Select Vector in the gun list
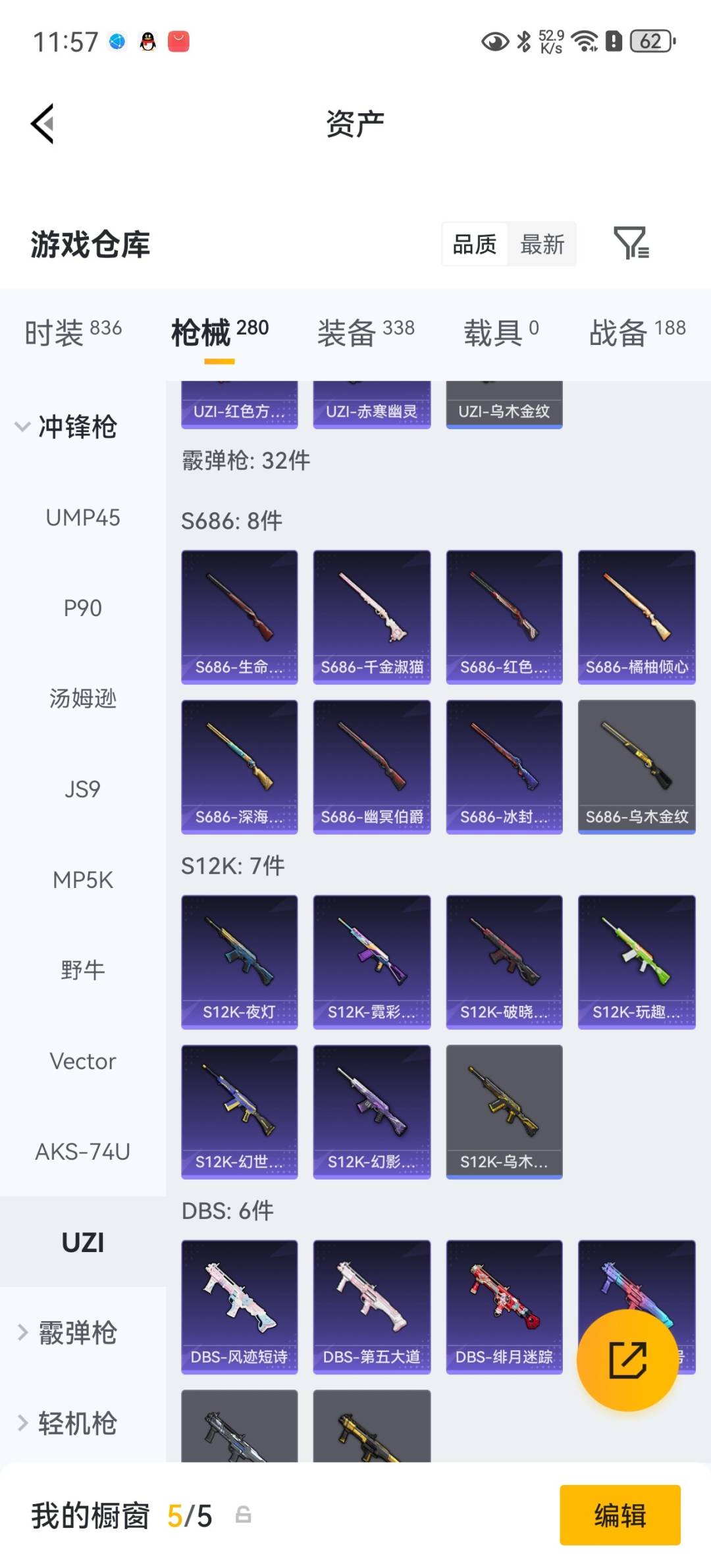711x1568 pixels. point(83,1060)
